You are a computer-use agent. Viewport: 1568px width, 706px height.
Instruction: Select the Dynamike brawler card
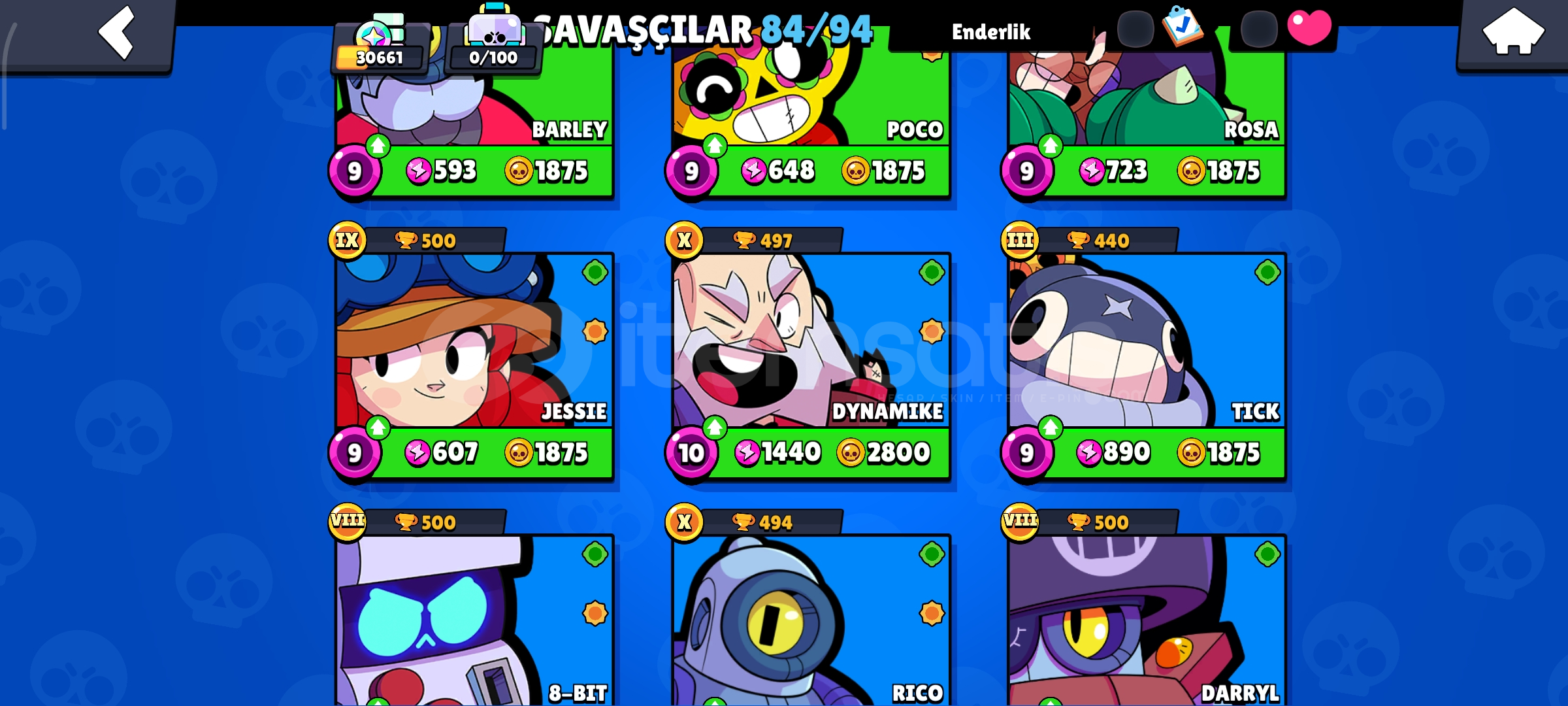pyautogui.click(x=810, y=353)
